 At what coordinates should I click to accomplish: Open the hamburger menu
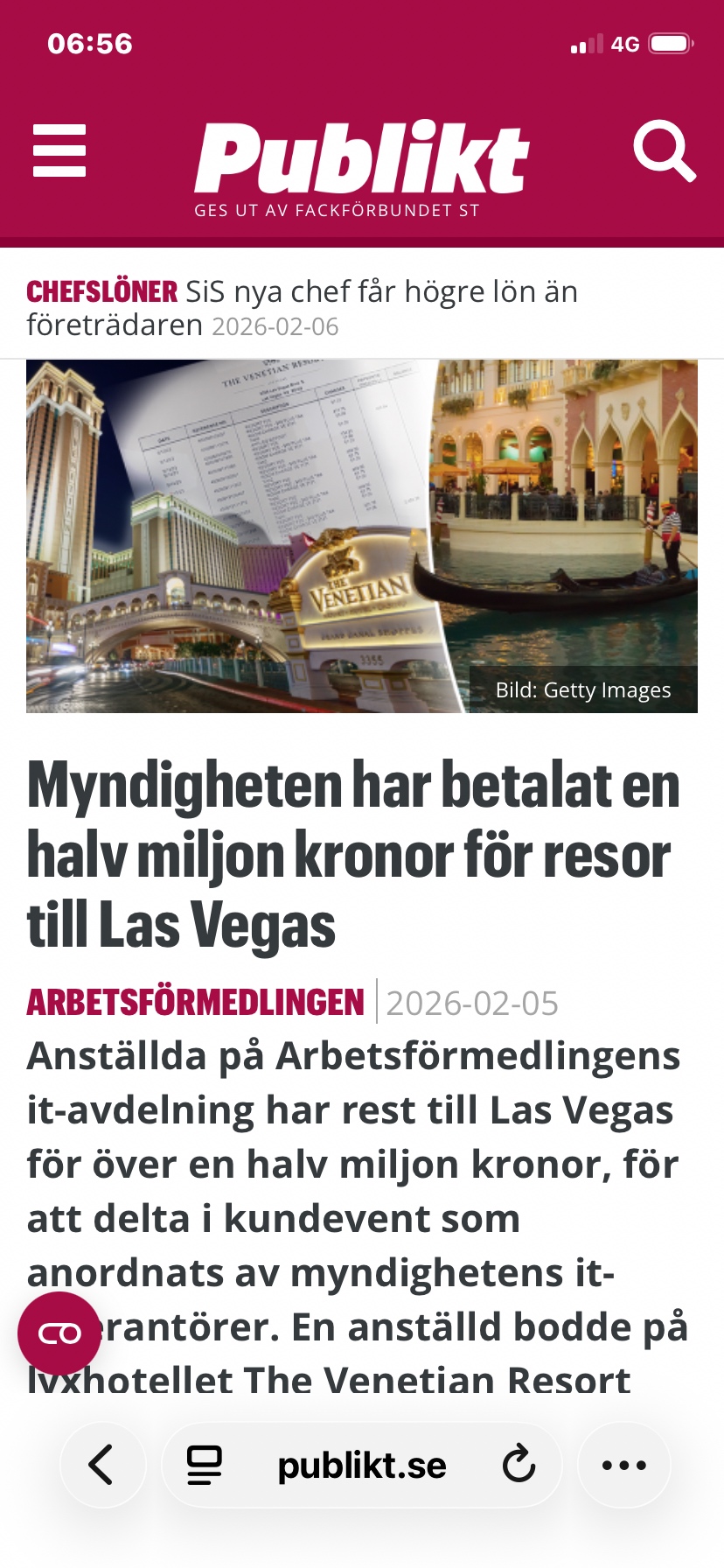click(59, 150)
